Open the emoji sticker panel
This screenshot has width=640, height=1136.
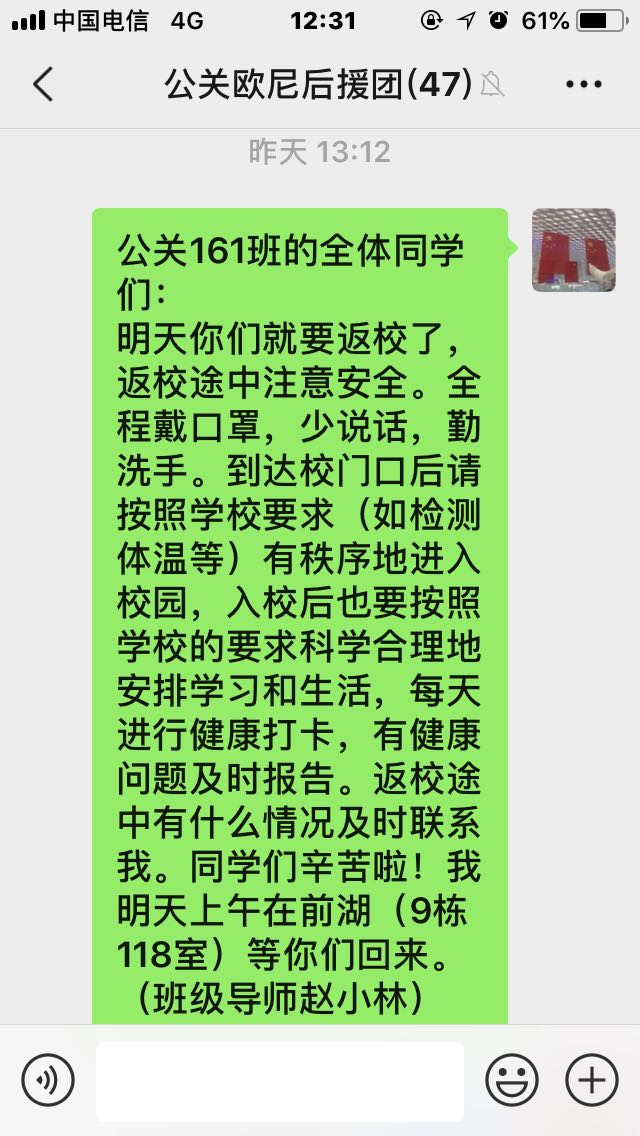click(x=511, y=1081)
